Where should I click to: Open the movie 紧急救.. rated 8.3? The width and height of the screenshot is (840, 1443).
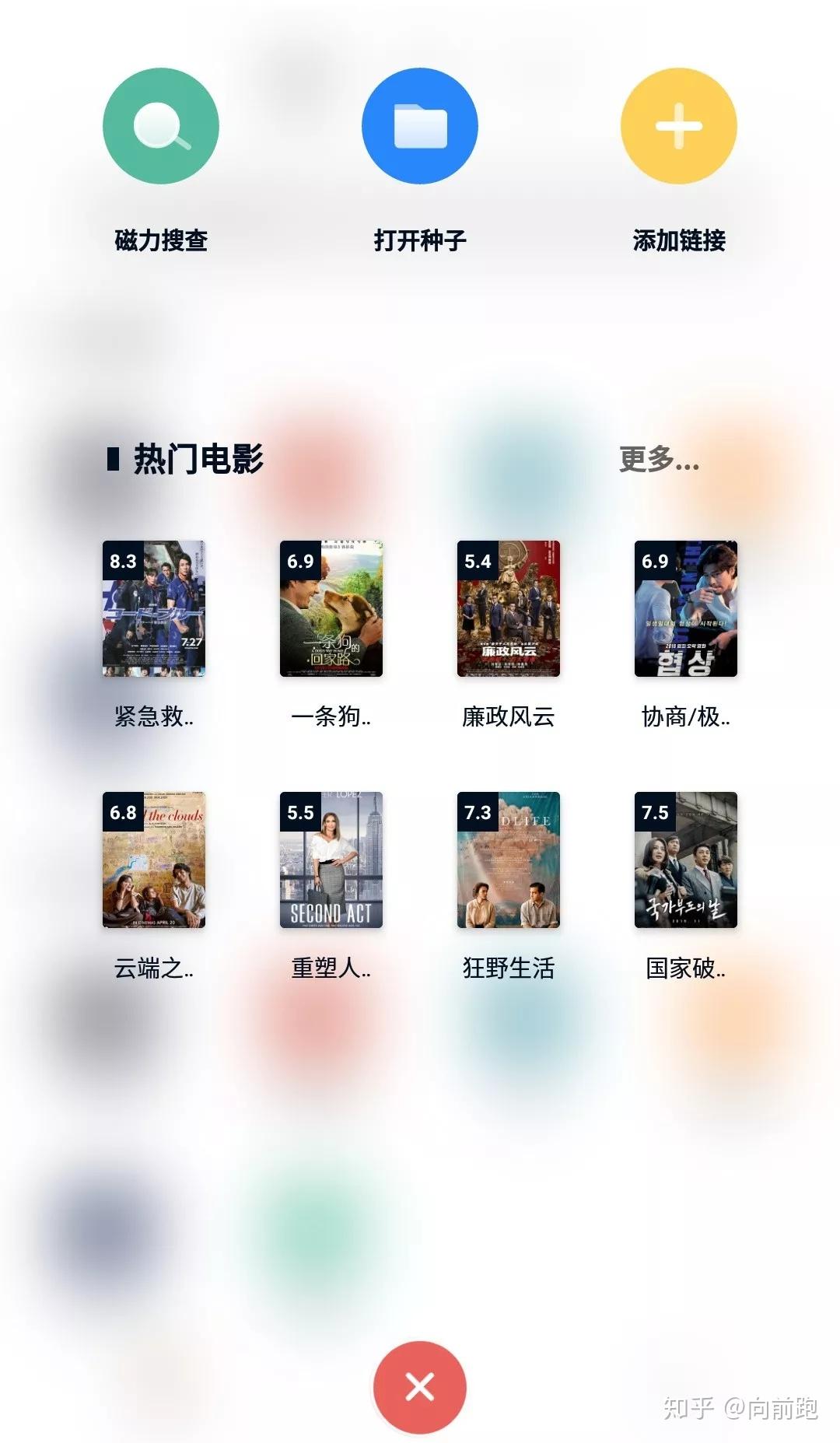pos(154,608)
